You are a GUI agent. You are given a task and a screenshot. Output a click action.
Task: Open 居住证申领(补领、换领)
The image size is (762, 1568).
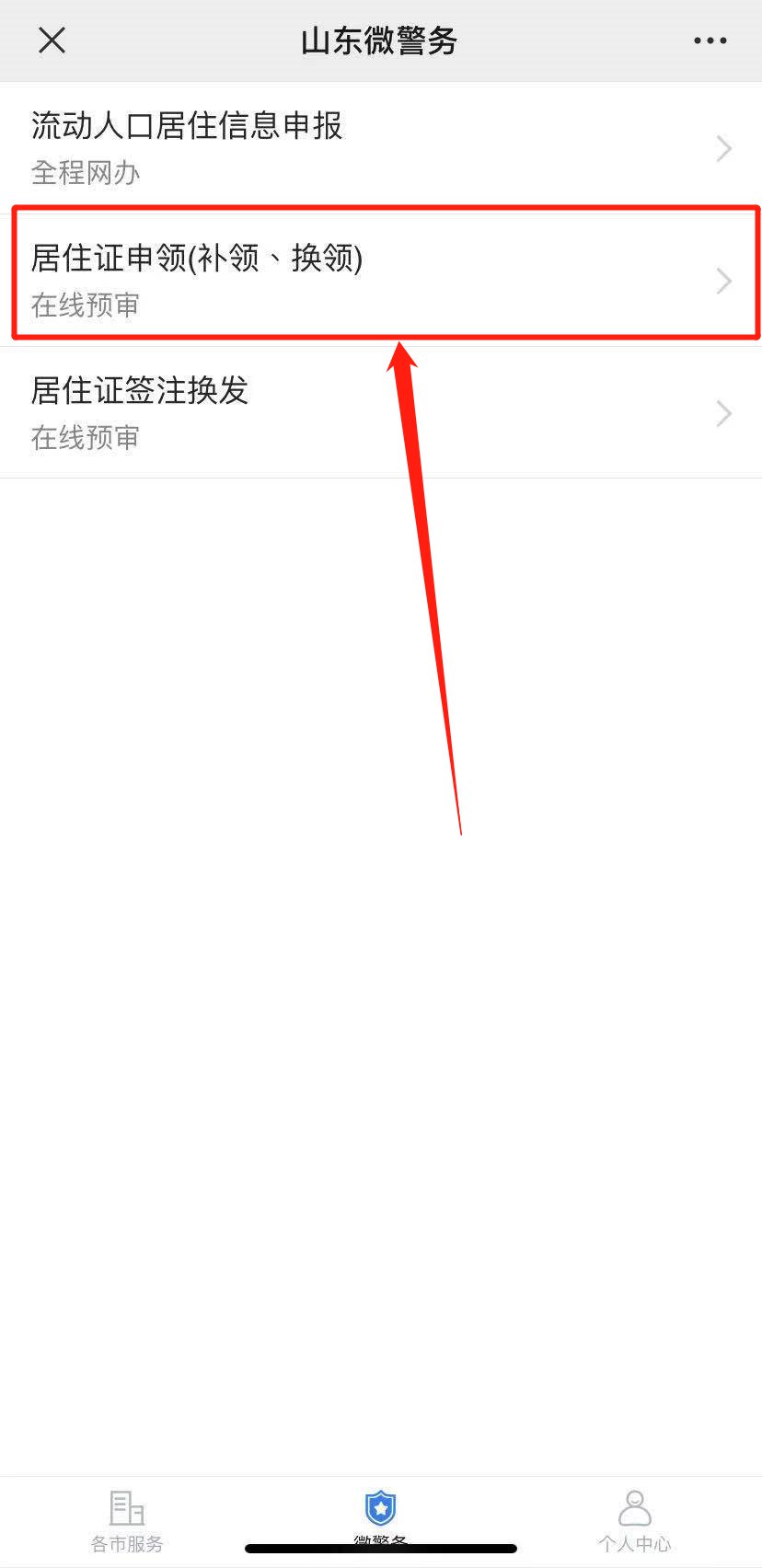pos(380,279)
